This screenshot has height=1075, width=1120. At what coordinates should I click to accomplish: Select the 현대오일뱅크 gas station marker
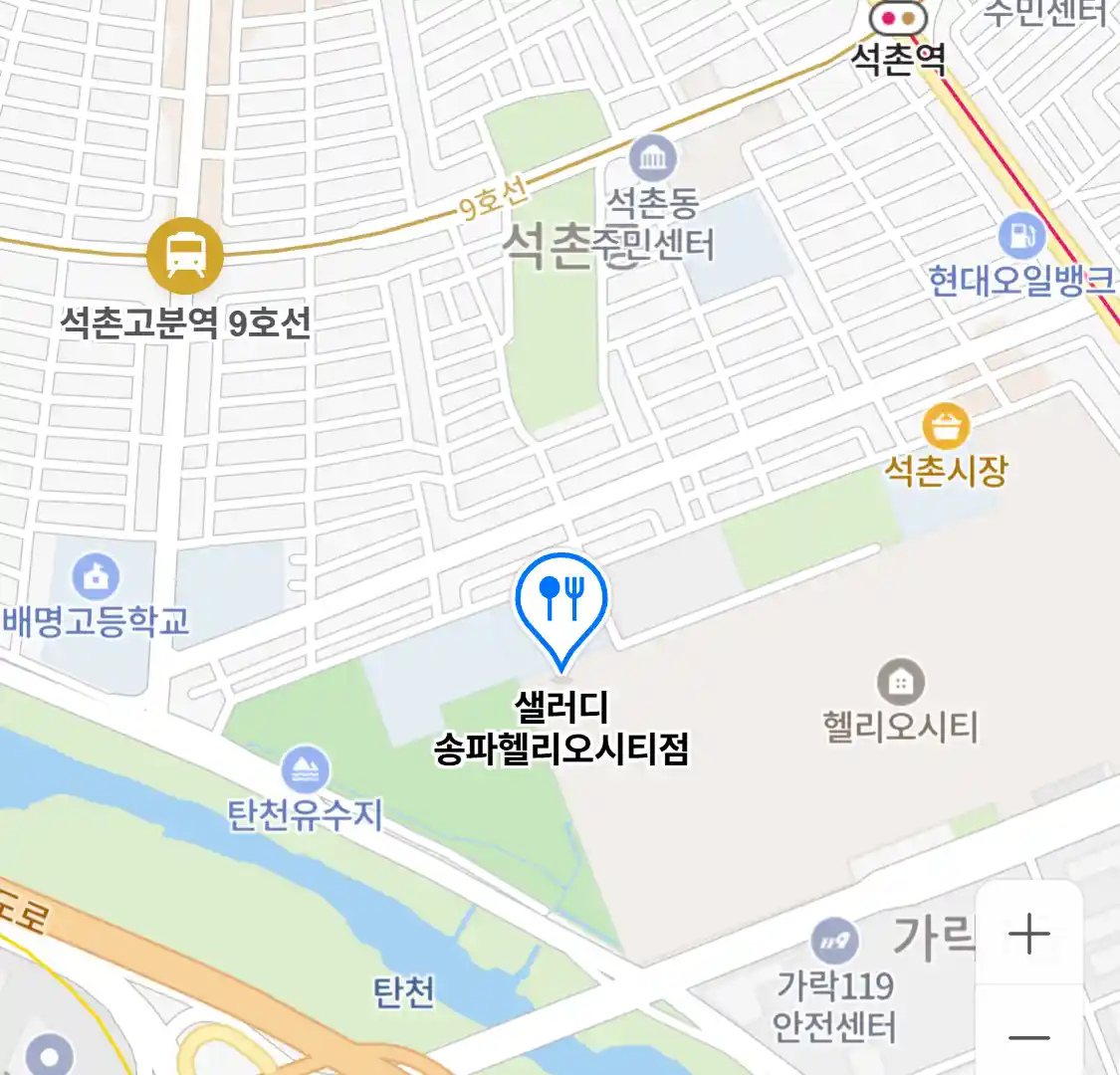[1021, 238]
